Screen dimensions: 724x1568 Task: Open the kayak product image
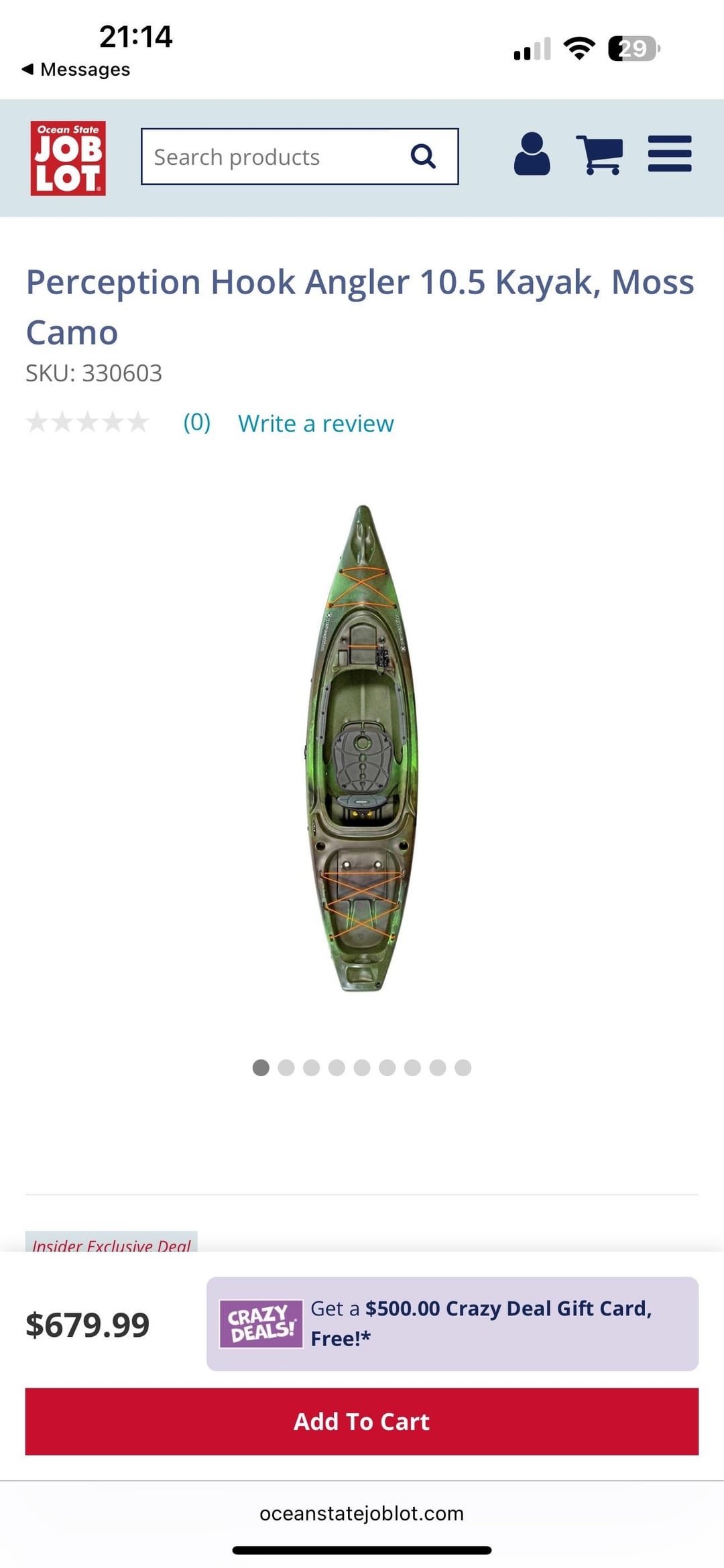coord(362,747)
